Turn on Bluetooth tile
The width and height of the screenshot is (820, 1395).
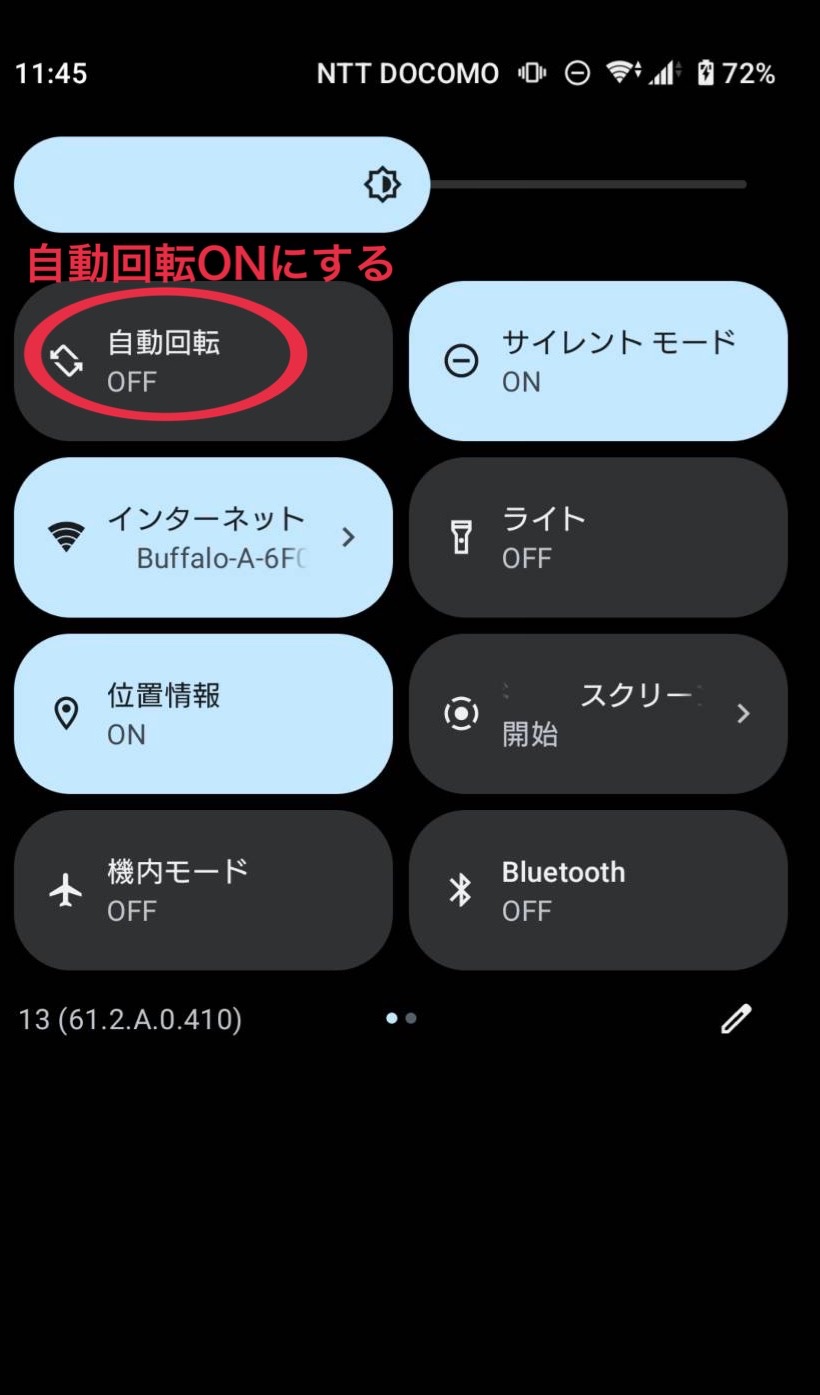coord(597,890)
